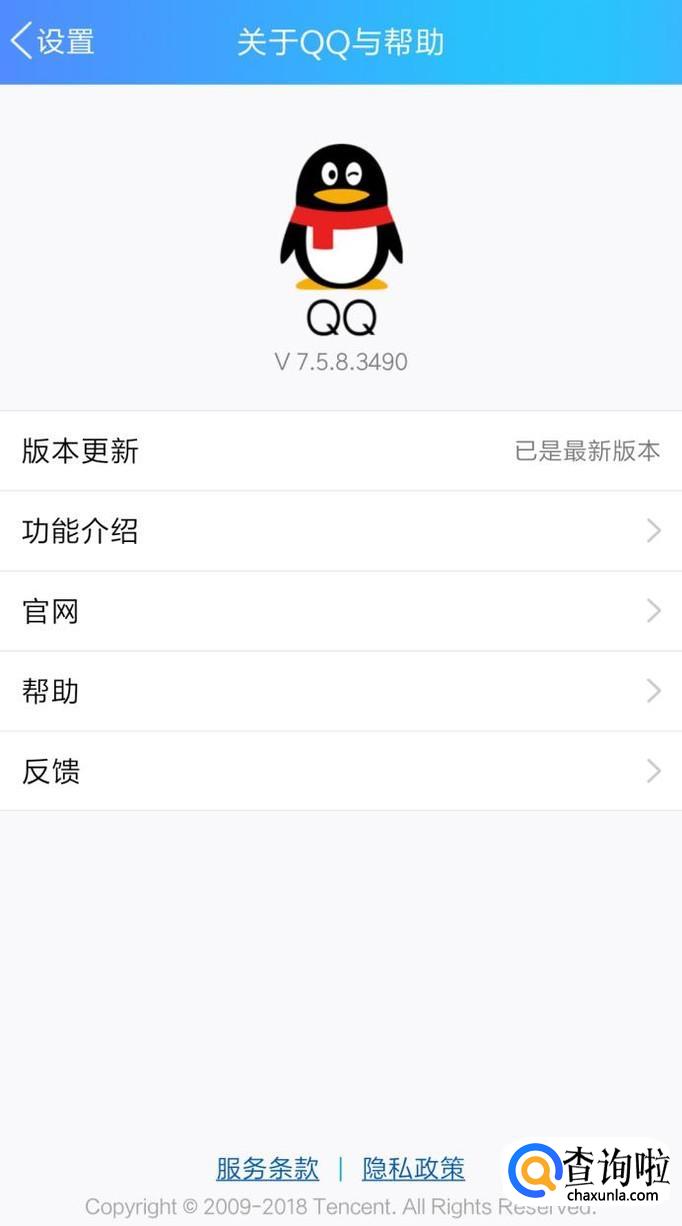Open the 帮助 row
The image size is (682, 1226).
pyautogui.click(x=341, y=691)
